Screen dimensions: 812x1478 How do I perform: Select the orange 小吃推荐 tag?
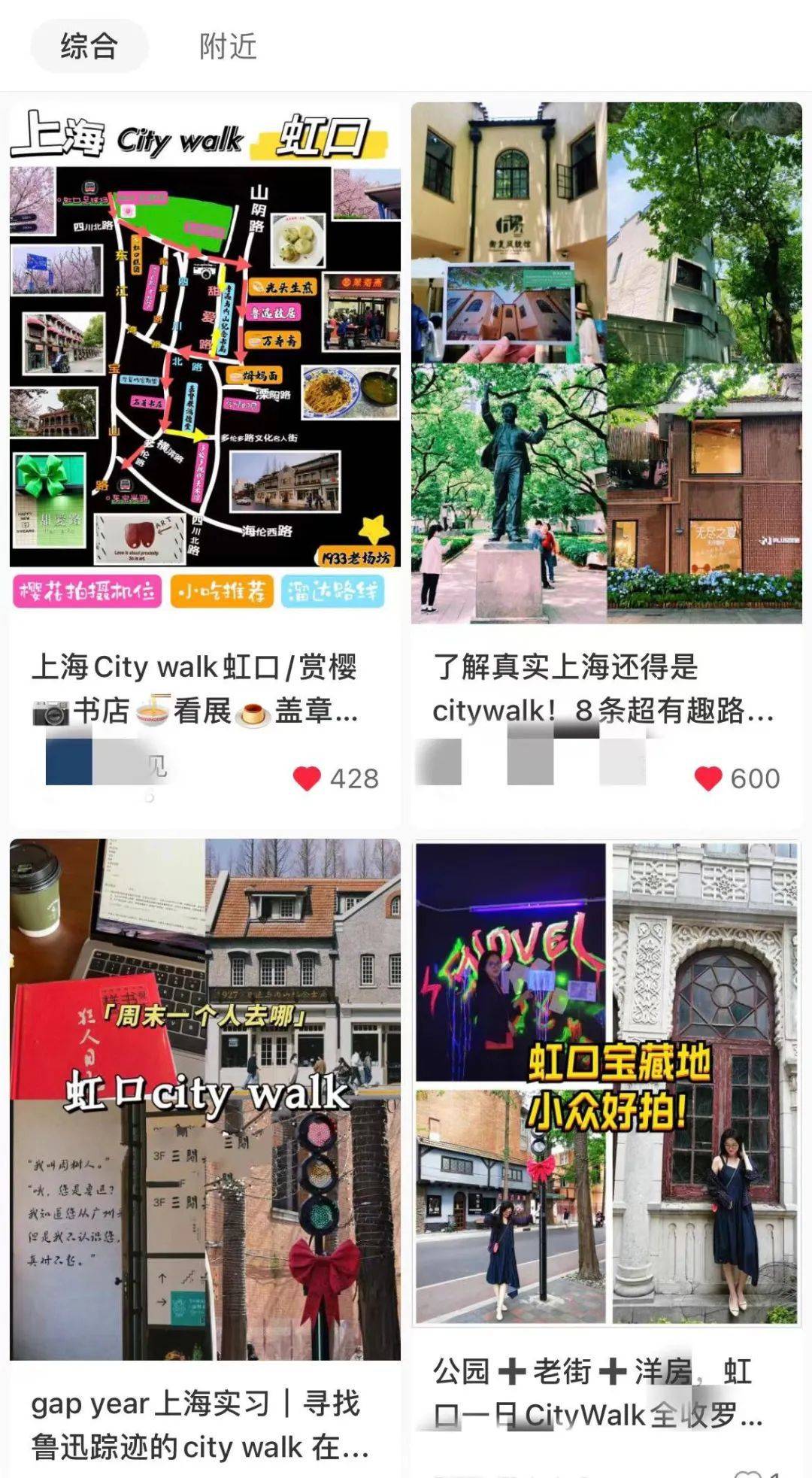[x=223, y=593]
